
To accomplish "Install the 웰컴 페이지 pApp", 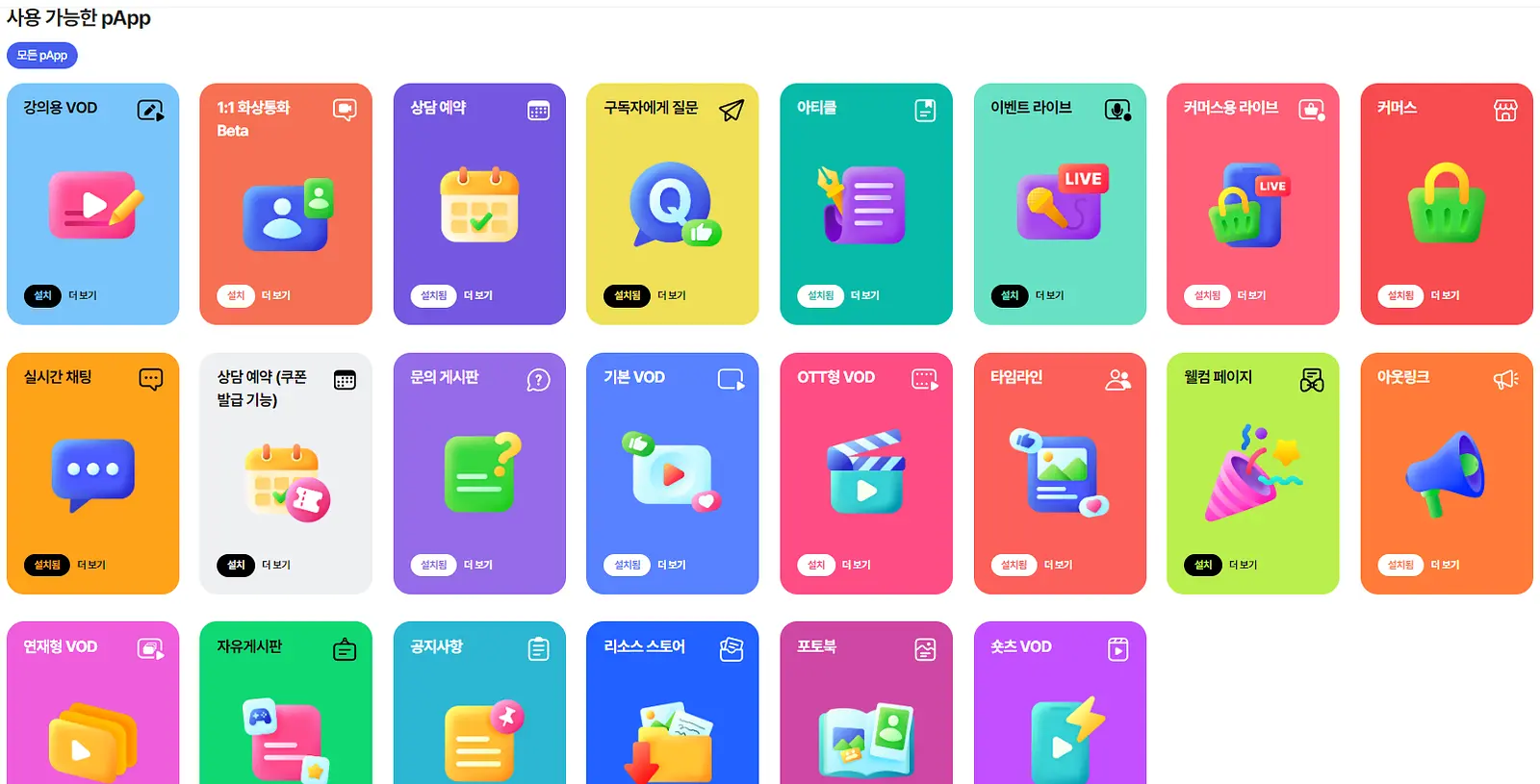I will [x=1203, y=565].
